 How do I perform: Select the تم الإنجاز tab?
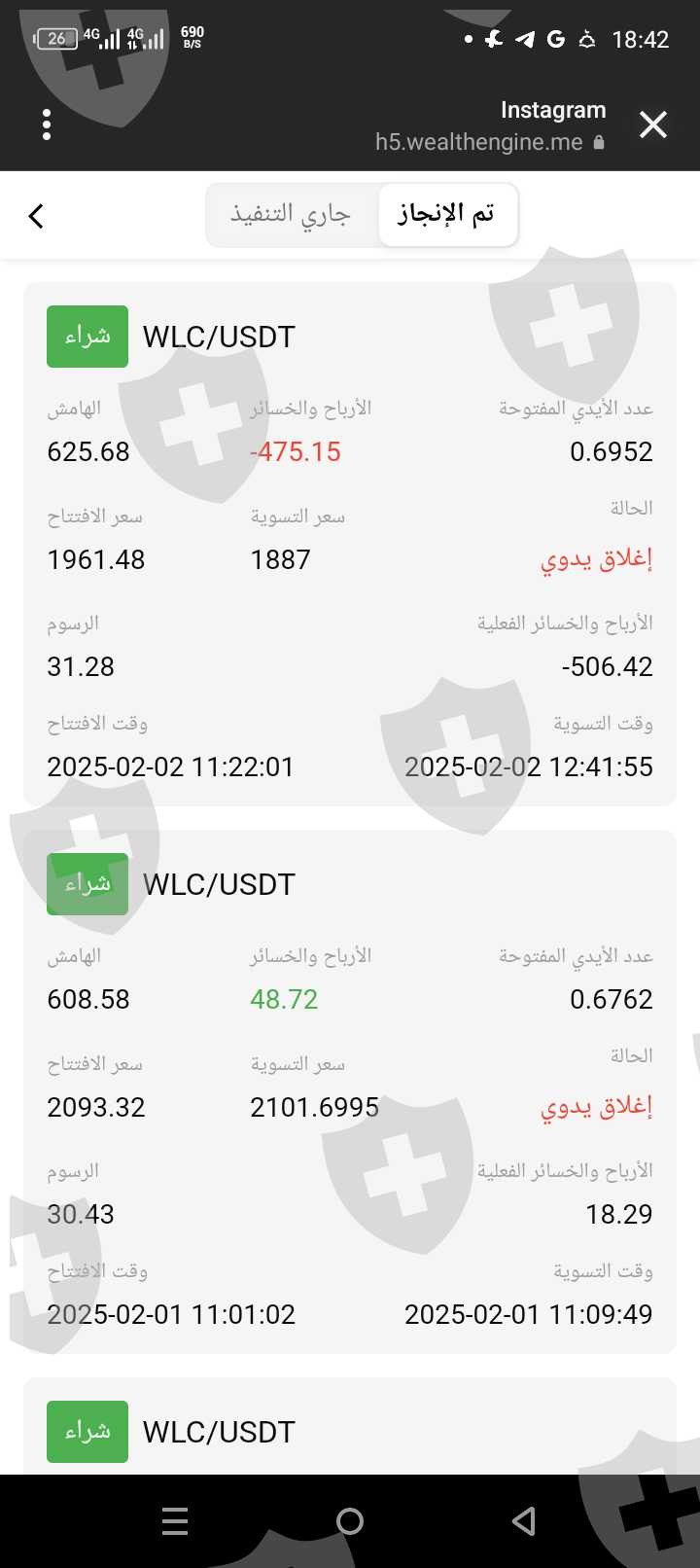pos(446,215)
